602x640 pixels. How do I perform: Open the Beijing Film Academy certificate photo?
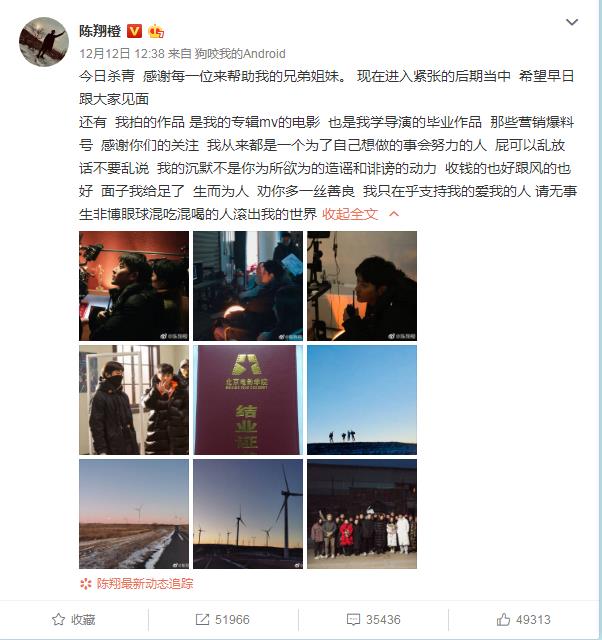[x=247, y=399]
